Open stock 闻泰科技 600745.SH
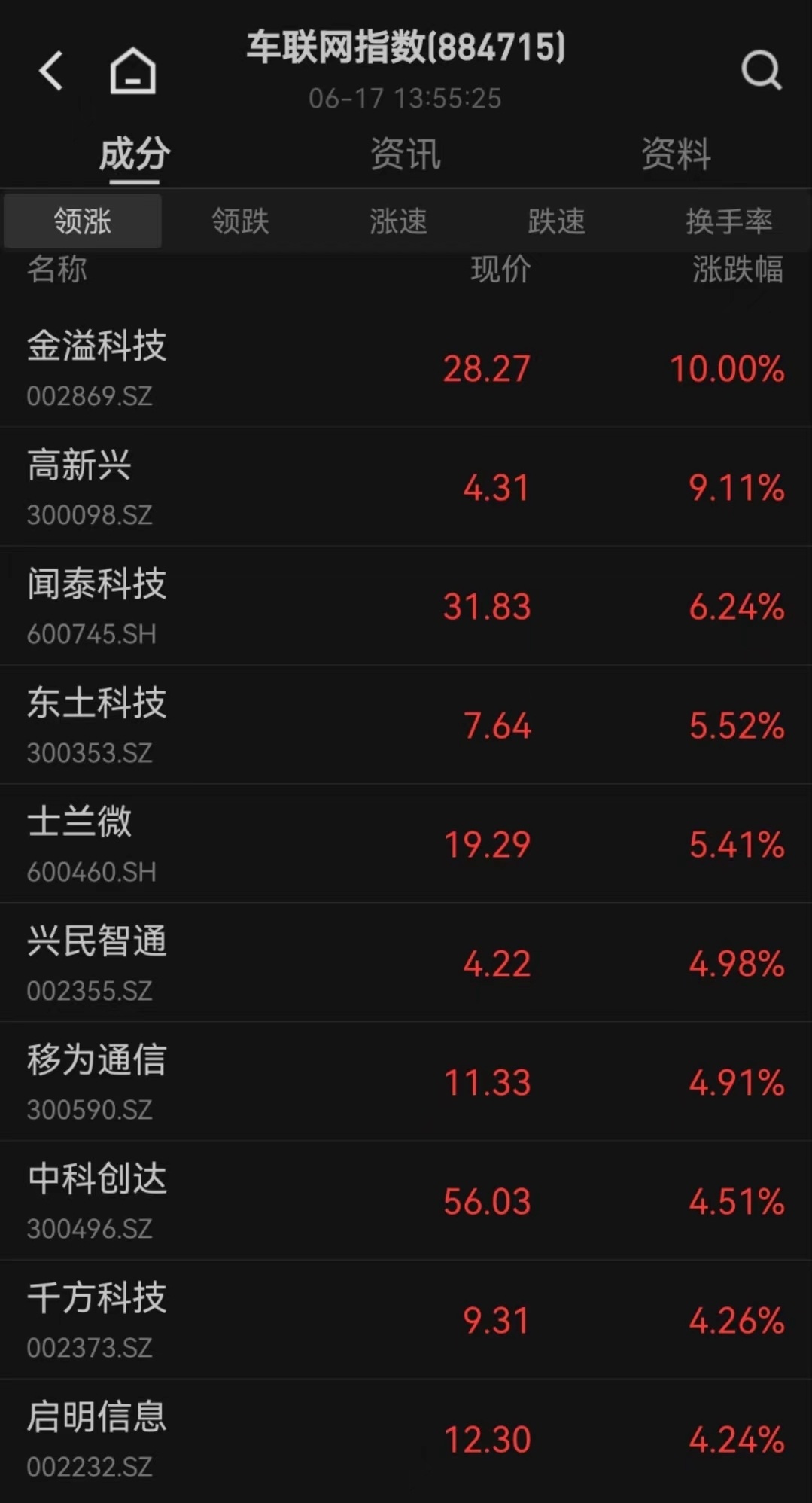 coord(406,606)
